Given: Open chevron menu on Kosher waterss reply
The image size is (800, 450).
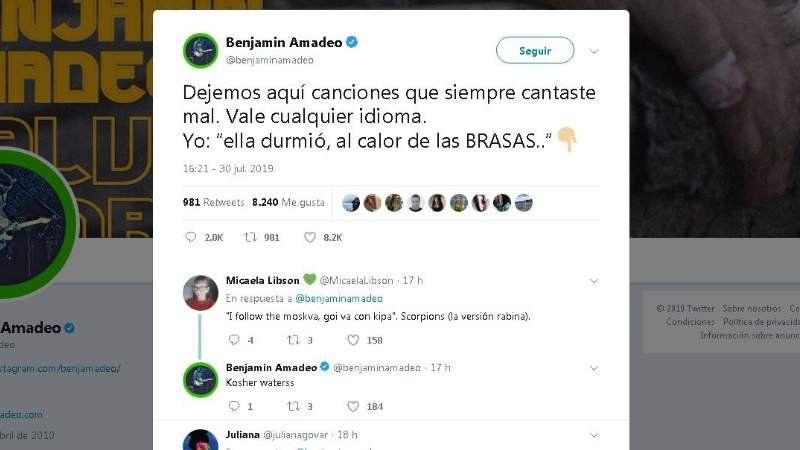Looking at the screenshot, I should click(594, 368).
